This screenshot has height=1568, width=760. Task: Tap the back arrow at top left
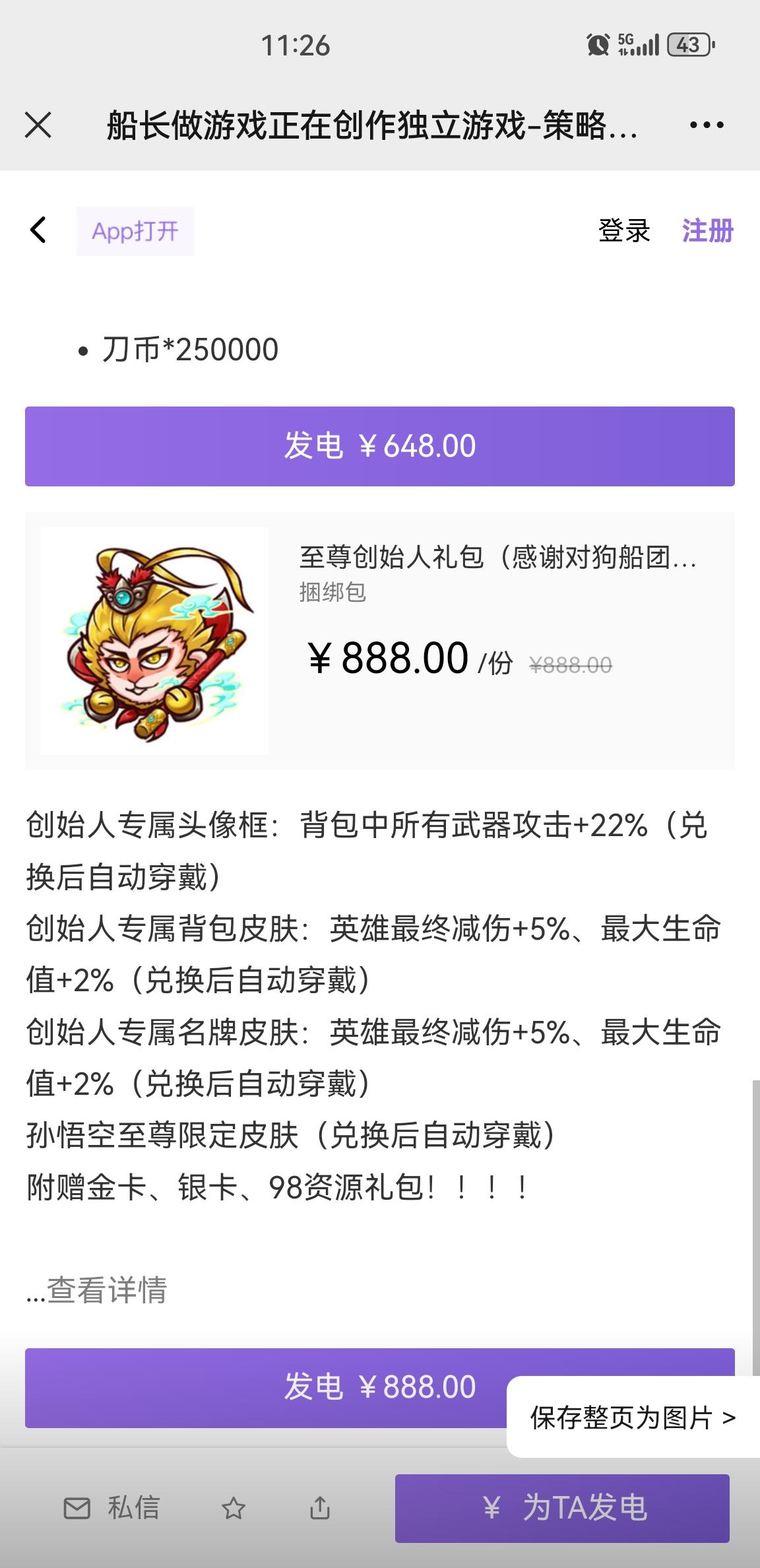(x=36, y=230)
